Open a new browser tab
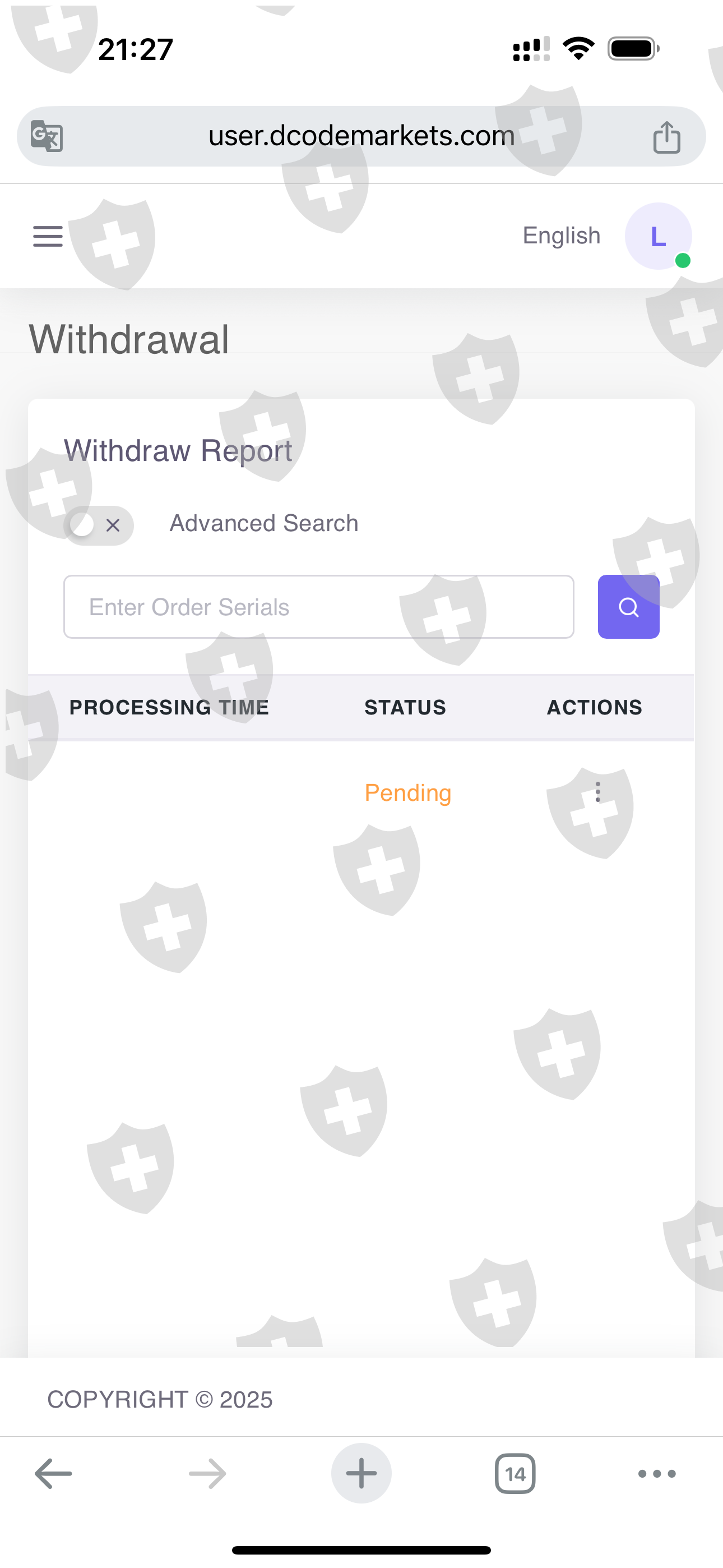 [361, 1474]
